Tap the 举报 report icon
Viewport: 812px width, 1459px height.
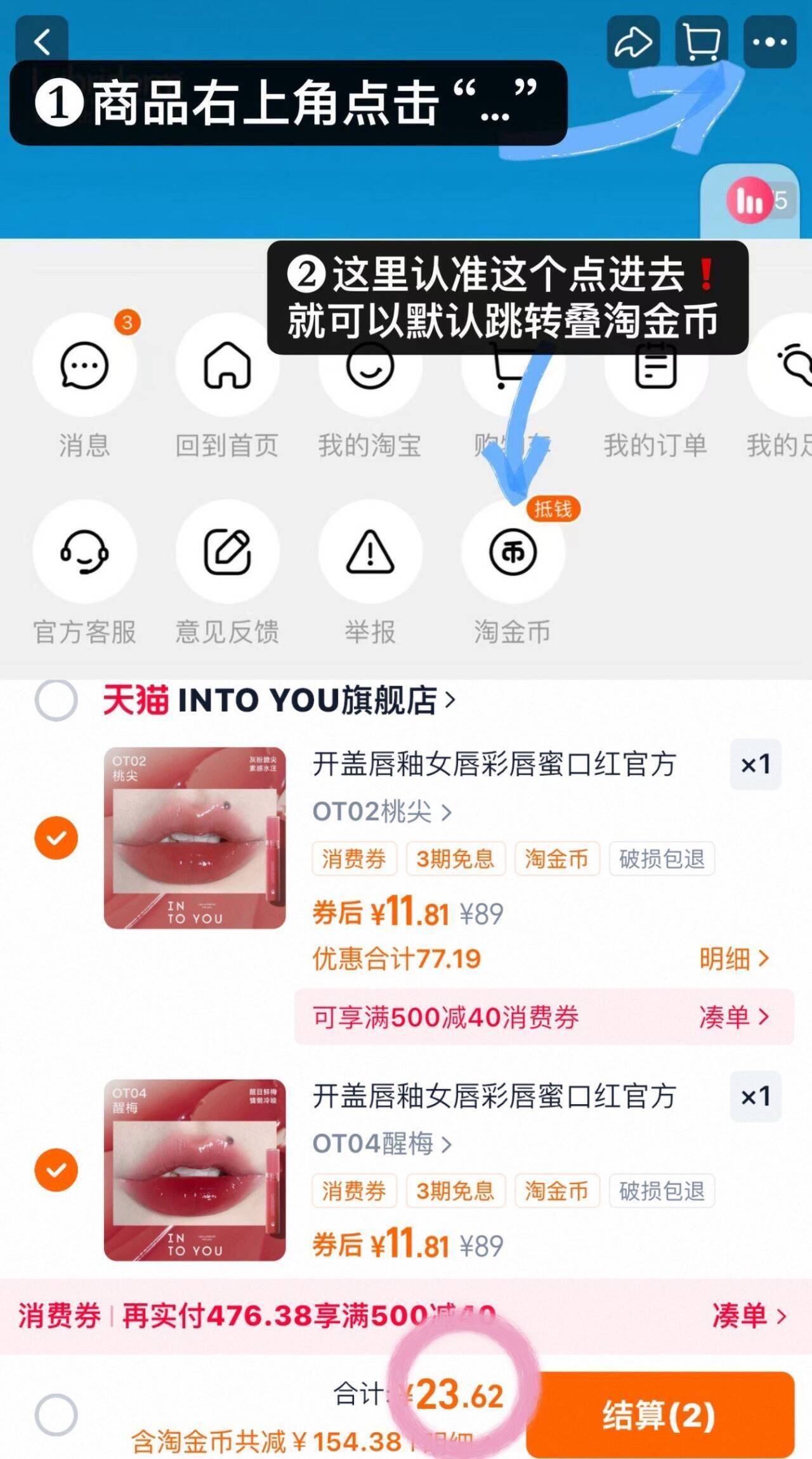pos(371,553)
